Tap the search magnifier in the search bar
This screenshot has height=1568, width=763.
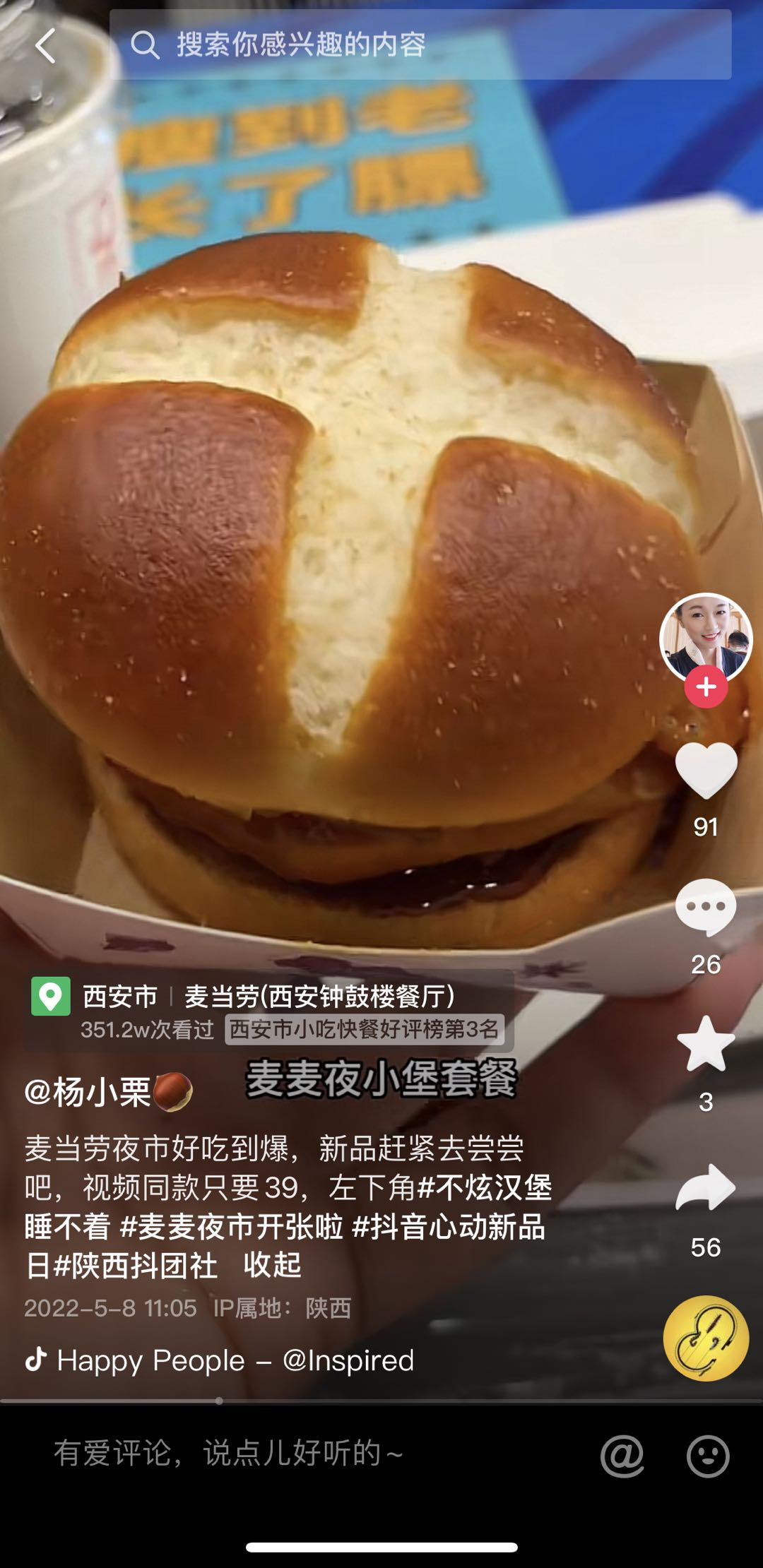[x=146, y=45]
